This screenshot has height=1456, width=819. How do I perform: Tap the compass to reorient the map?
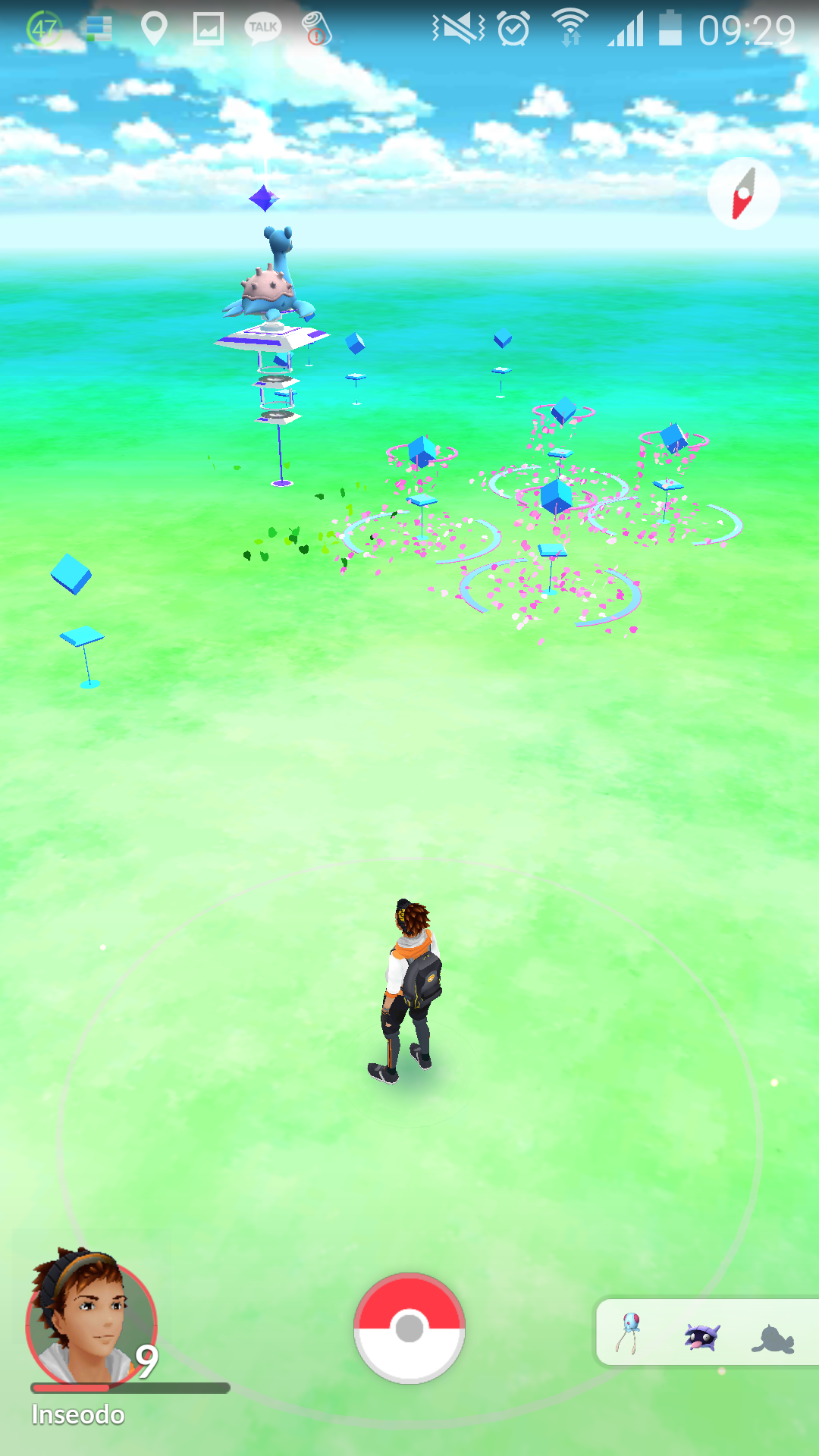[x=743, y=194]
